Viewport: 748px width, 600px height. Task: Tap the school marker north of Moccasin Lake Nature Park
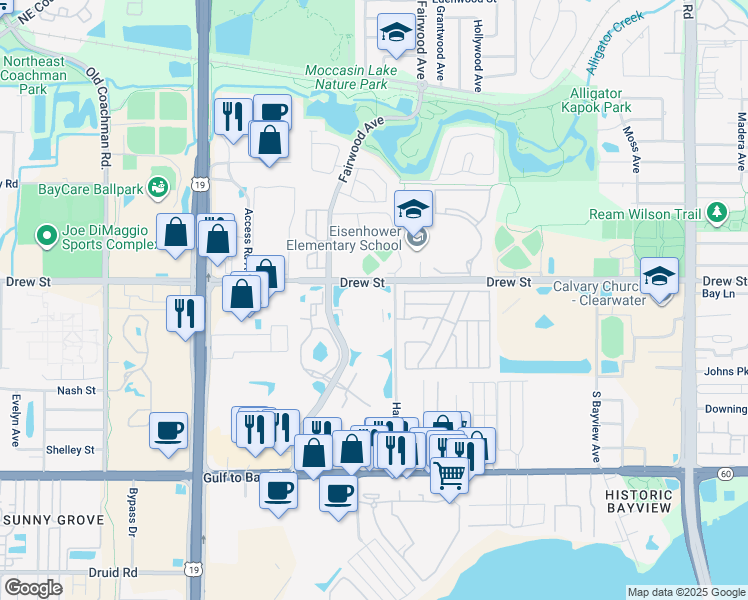point(396,33)
